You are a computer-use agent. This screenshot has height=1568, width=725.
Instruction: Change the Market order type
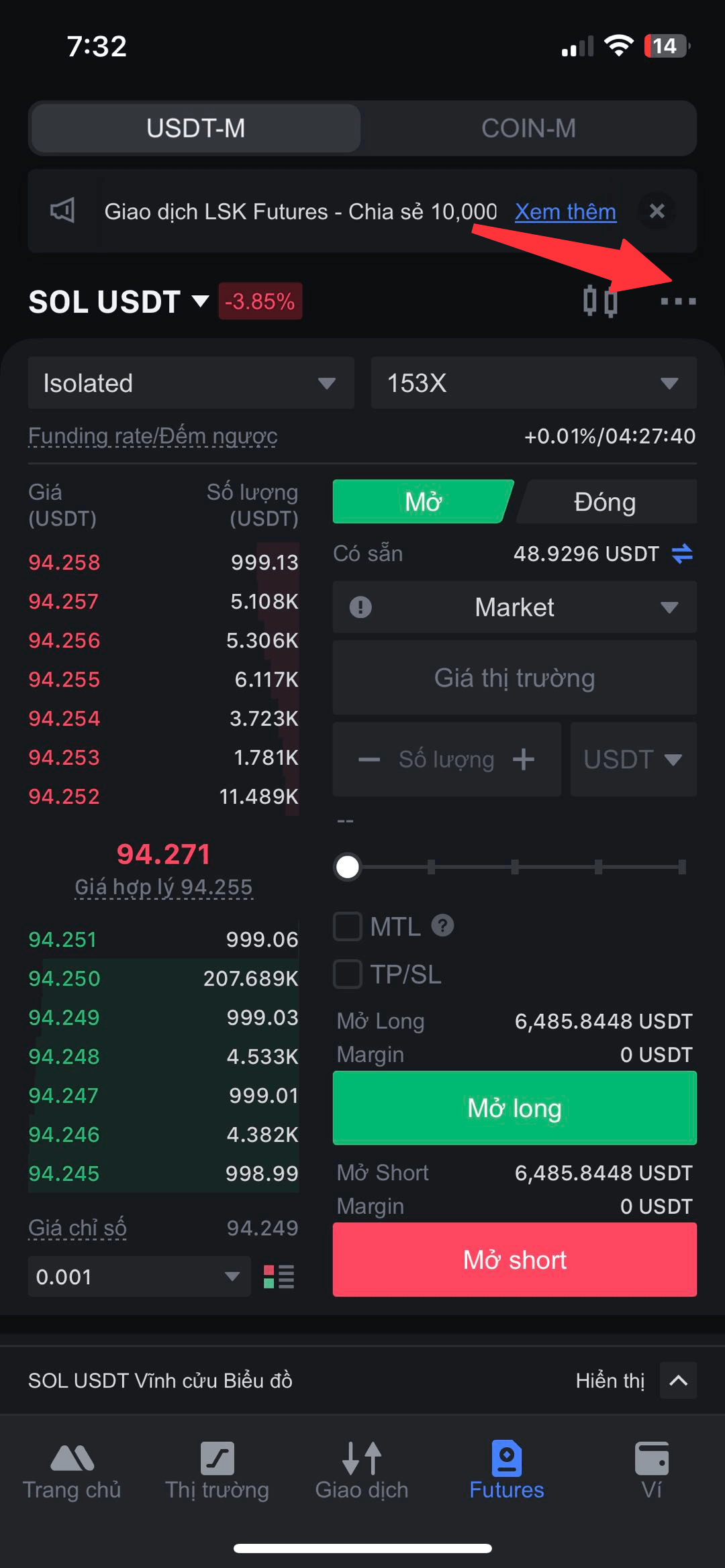coord(514,607)
